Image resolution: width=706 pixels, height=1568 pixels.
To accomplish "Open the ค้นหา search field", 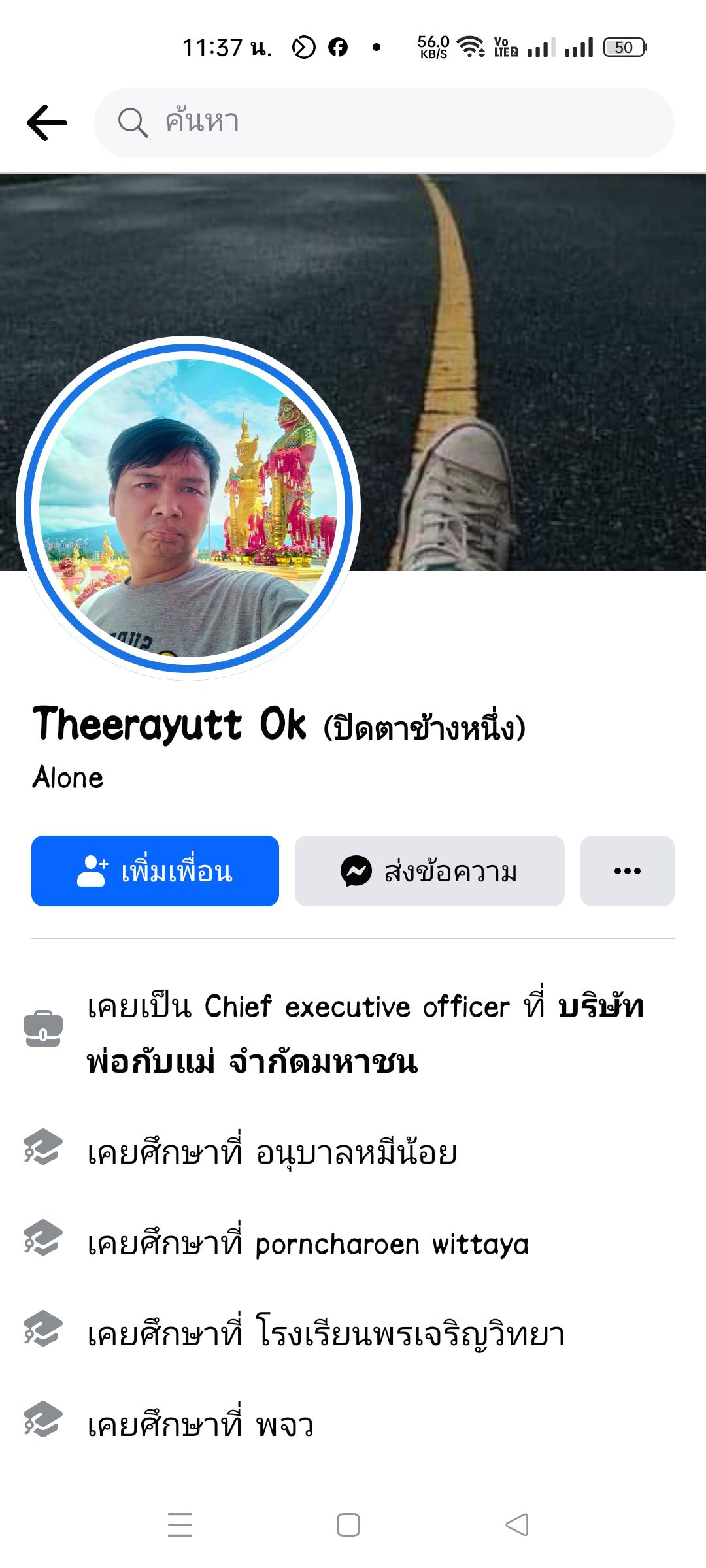I will pos(384,123).
